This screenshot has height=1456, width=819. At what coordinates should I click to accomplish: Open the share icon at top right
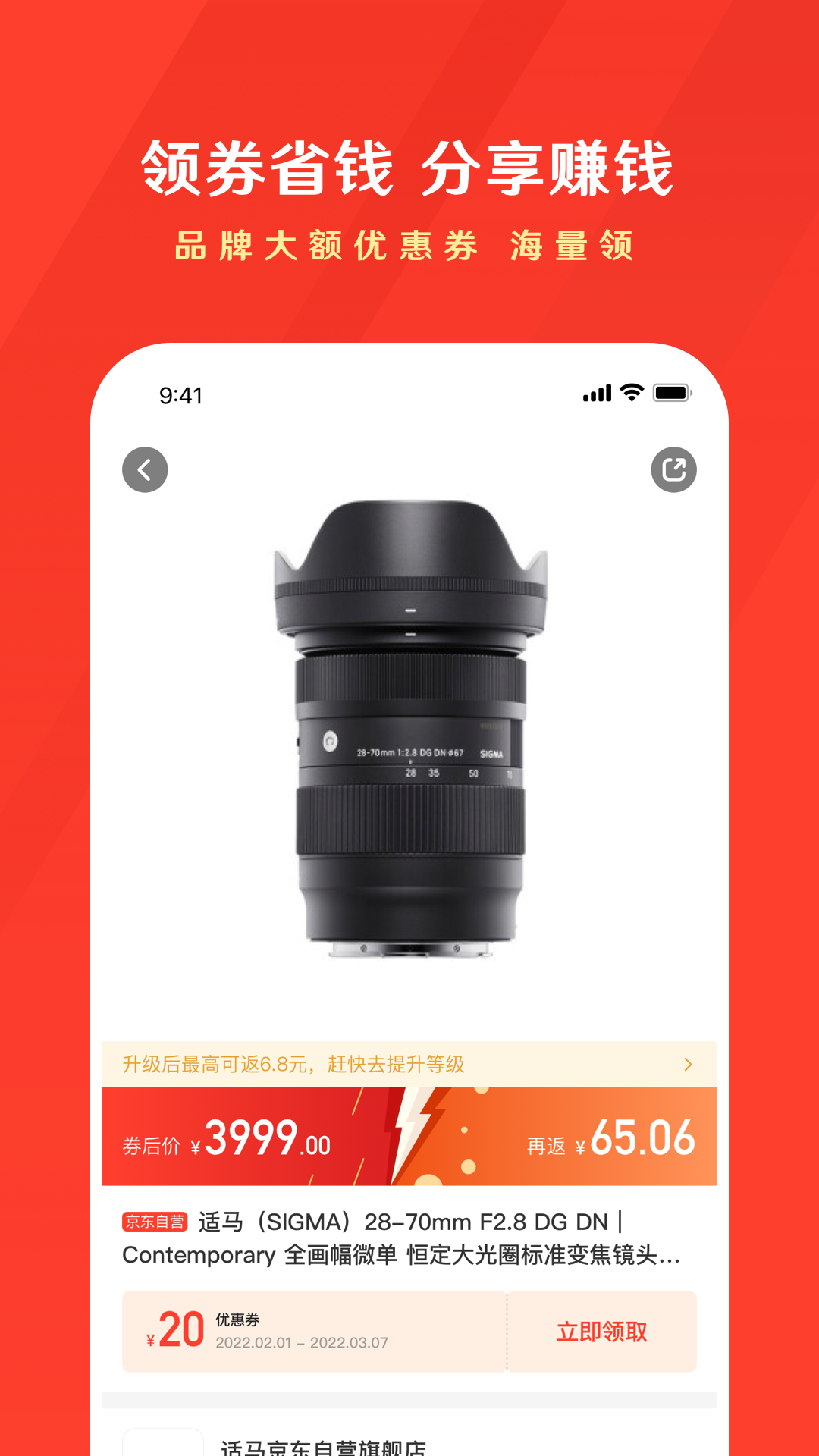[673, 469]
